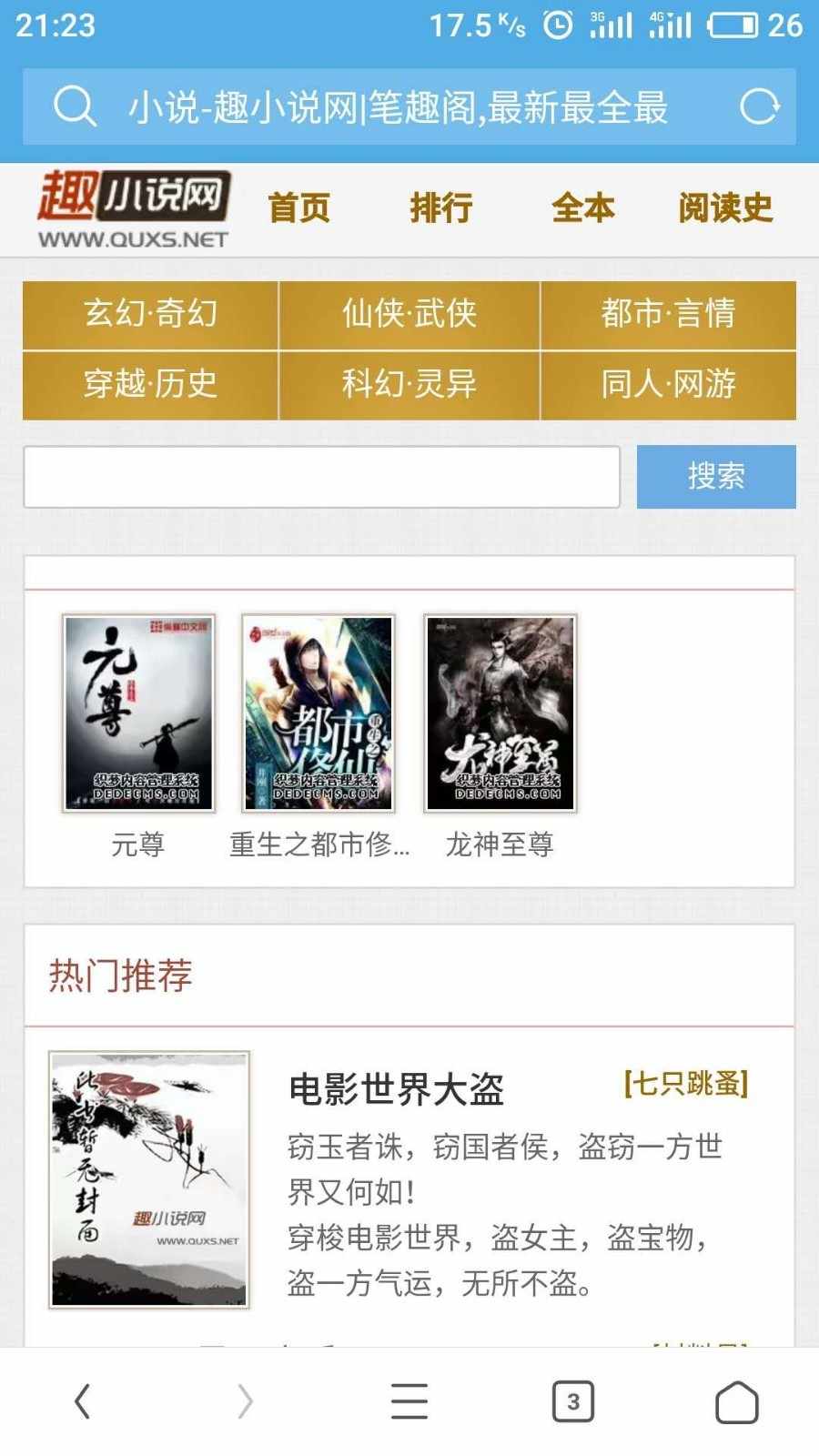The image size is (819, 1456).
Task: Reload the page with the refresh icon
Action: (758, 107)
